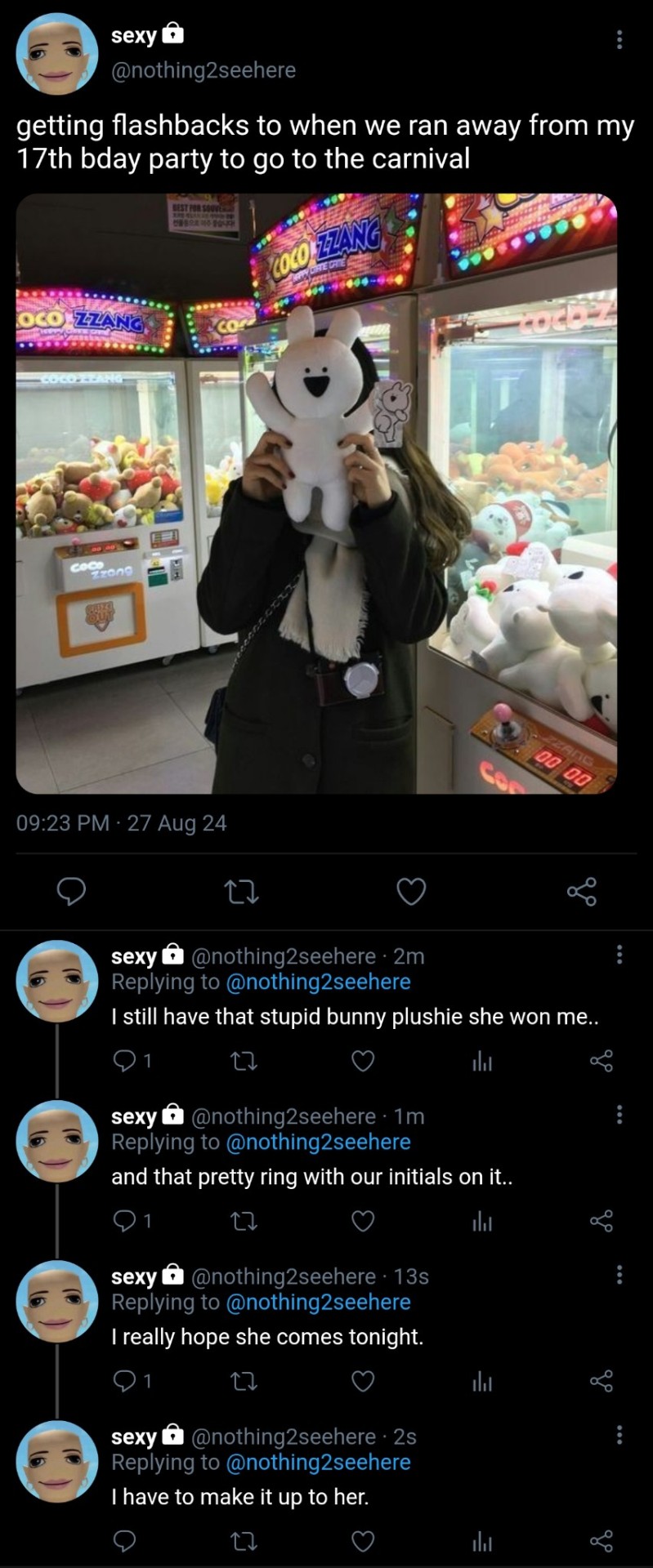Retweet the main carnival tweet
This screenshot has height=1568, width=653.
(241, 892)
